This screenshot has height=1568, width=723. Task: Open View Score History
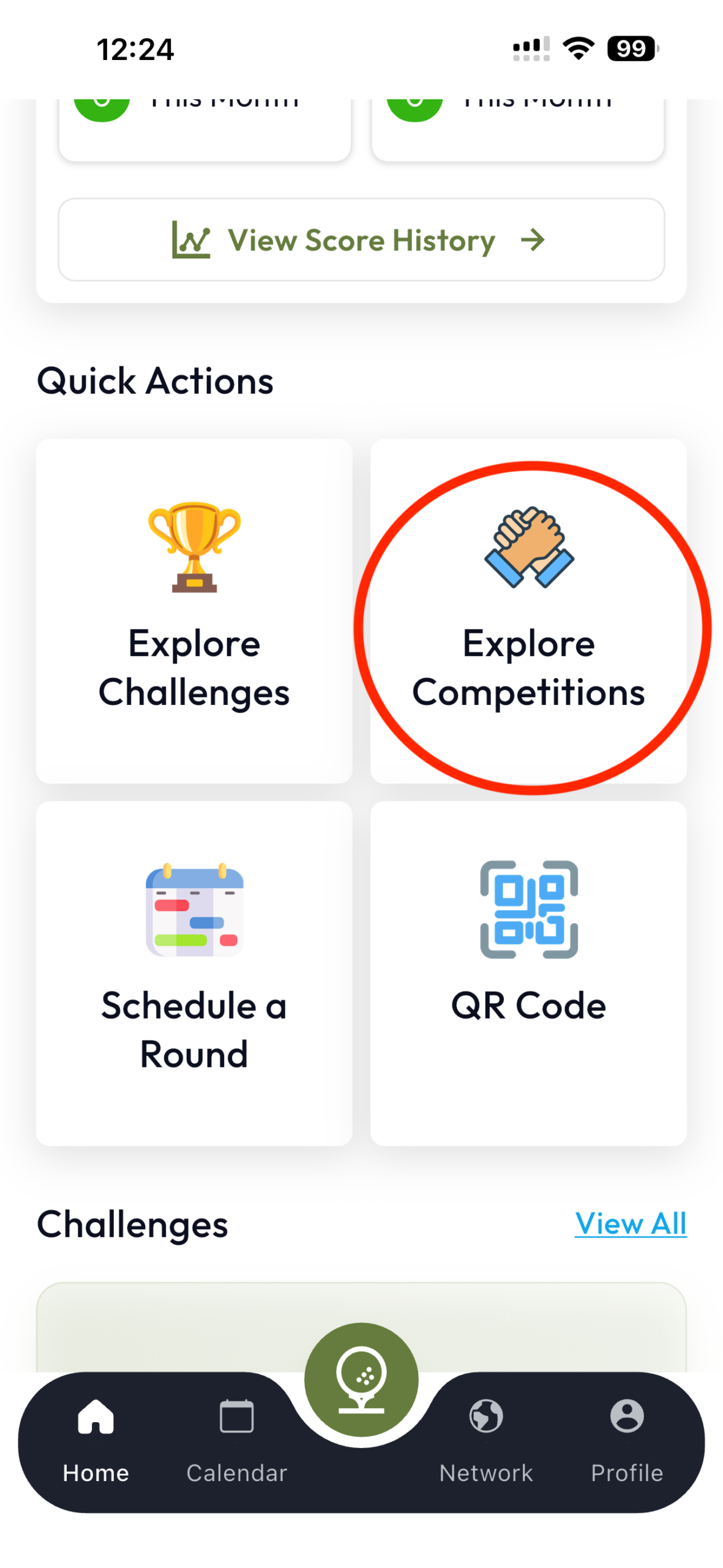tap(361, 239)
